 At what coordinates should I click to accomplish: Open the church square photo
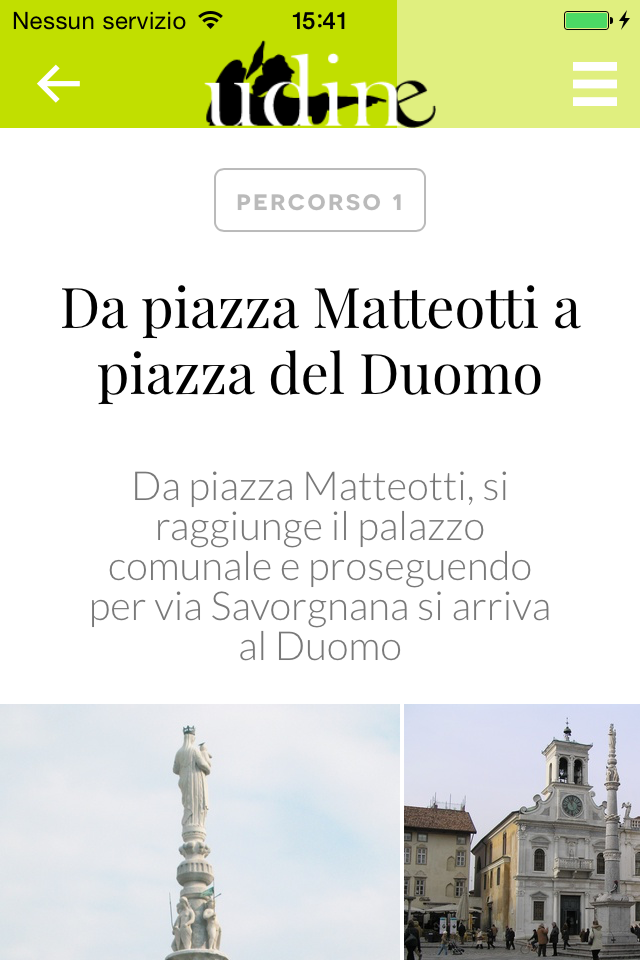522,832
